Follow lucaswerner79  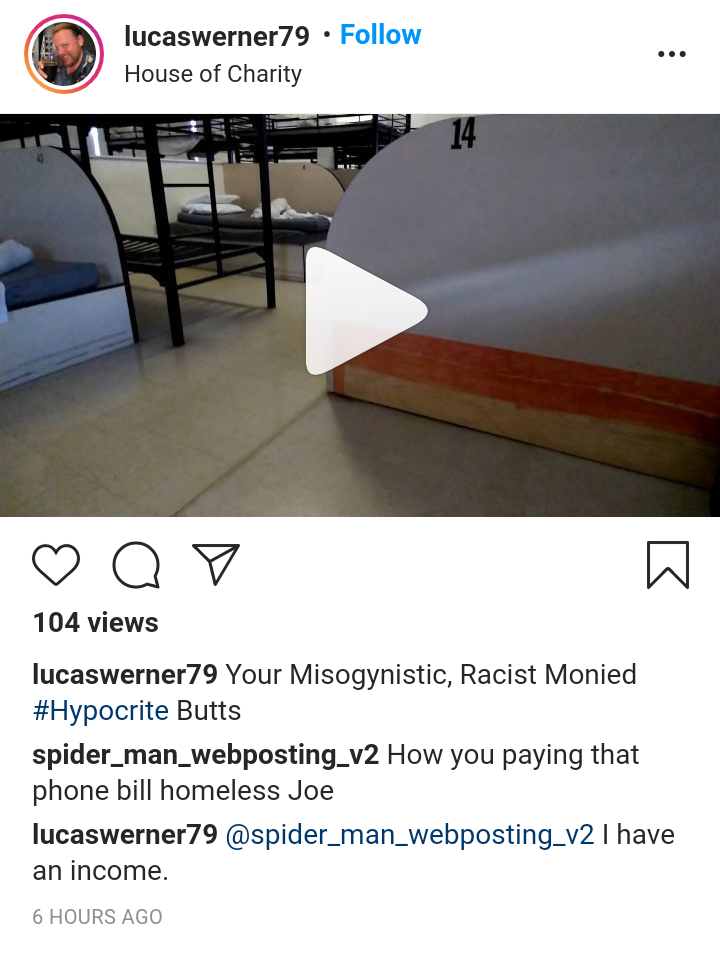pyautogui.click(x=380, y=35)
